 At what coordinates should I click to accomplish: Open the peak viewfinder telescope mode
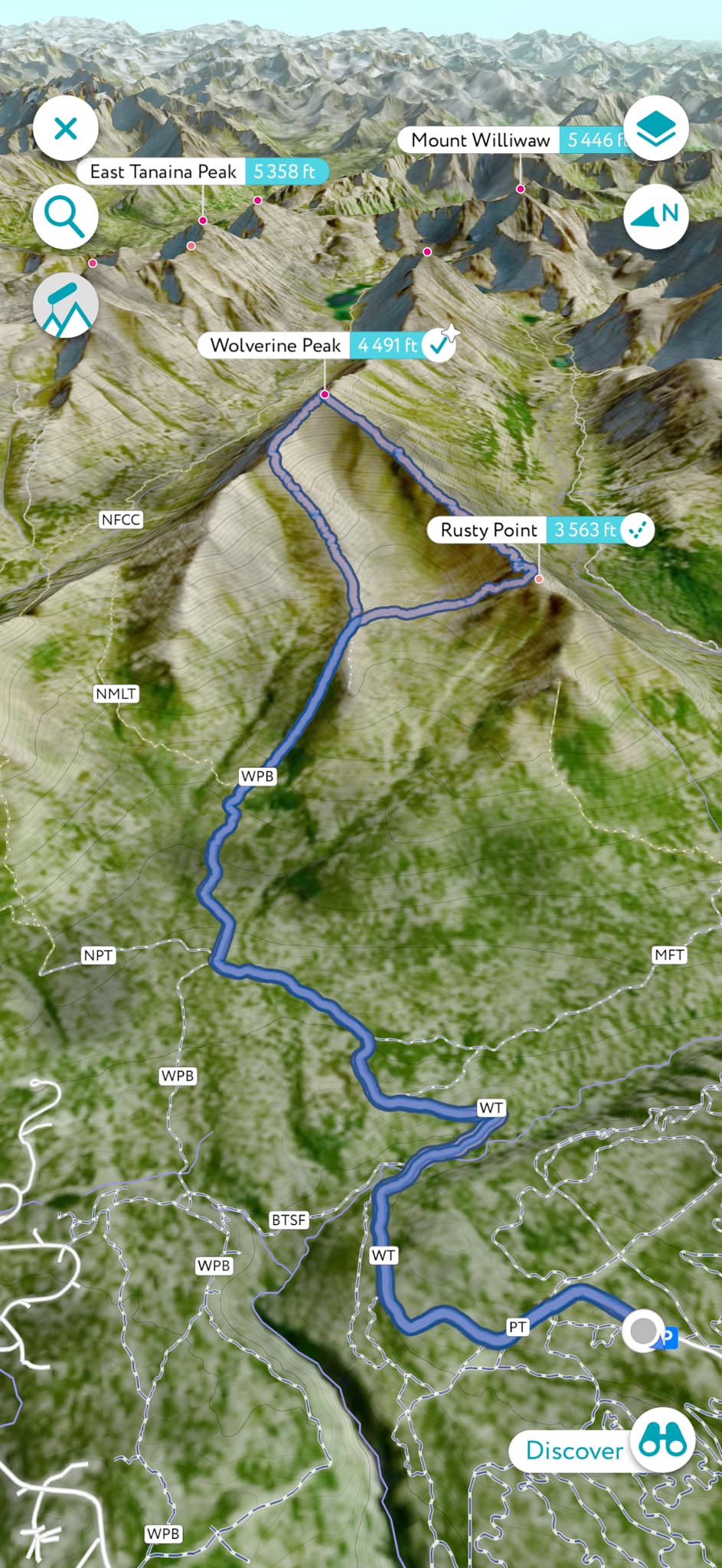(66, 305)
